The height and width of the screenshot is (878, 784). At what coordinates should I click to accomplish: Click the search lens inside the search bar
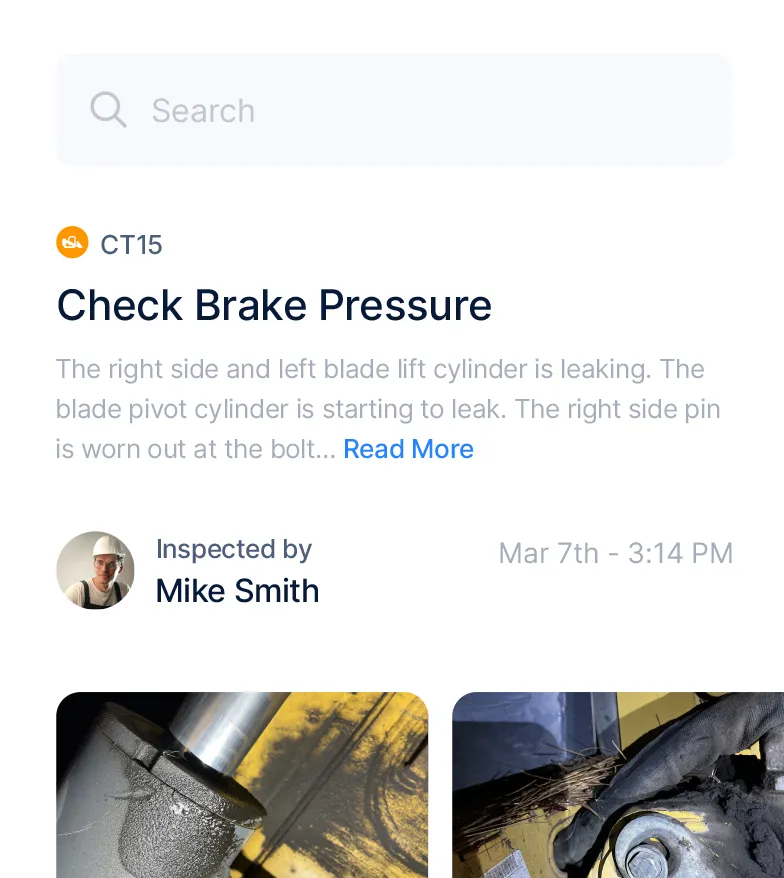(x=107, y=110)
